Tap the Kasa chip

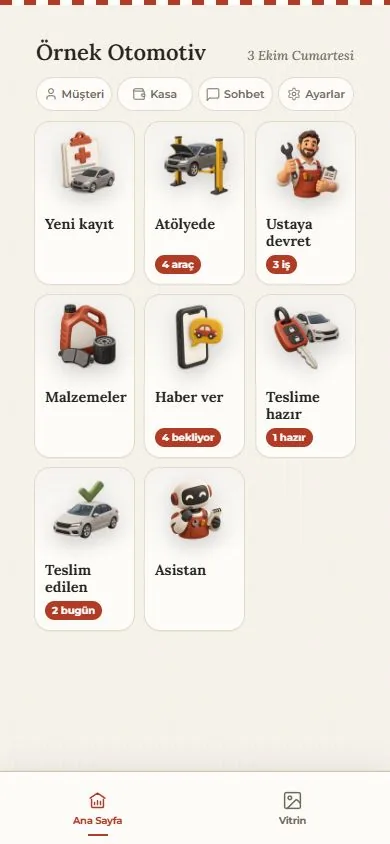point(155,94)
